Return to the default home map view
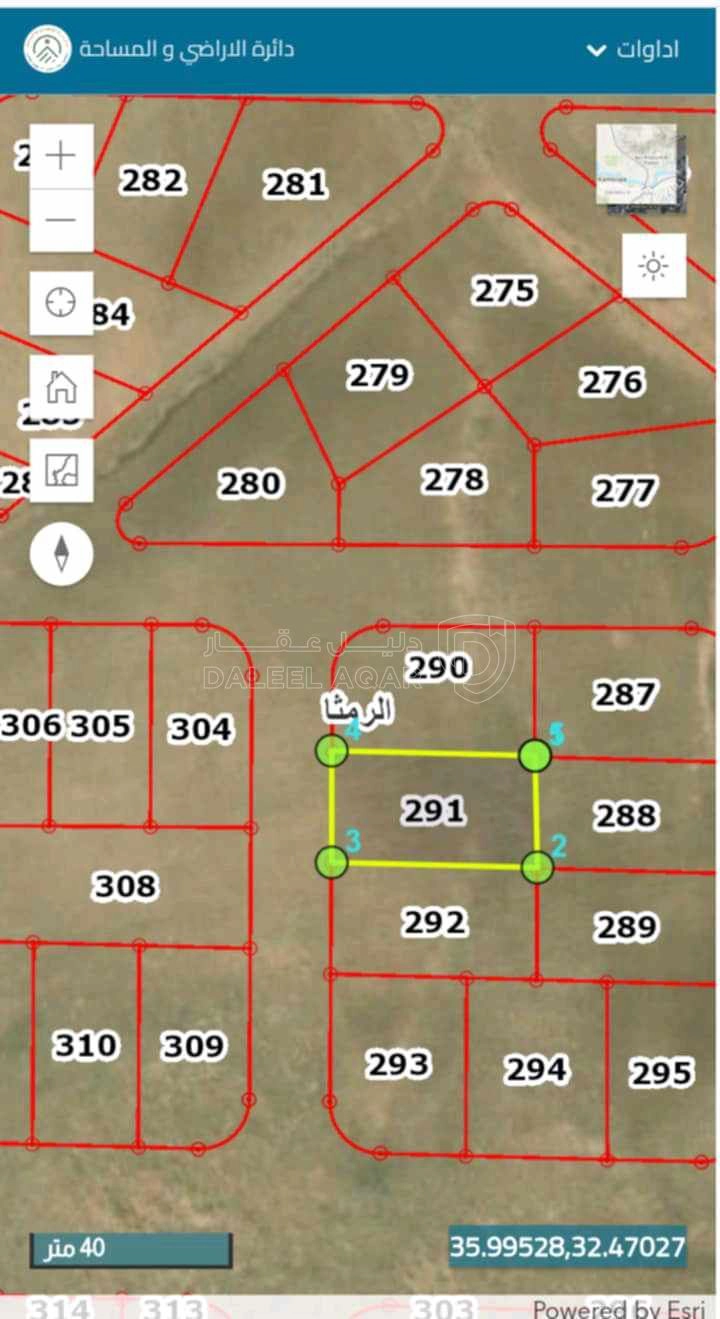 61,385
